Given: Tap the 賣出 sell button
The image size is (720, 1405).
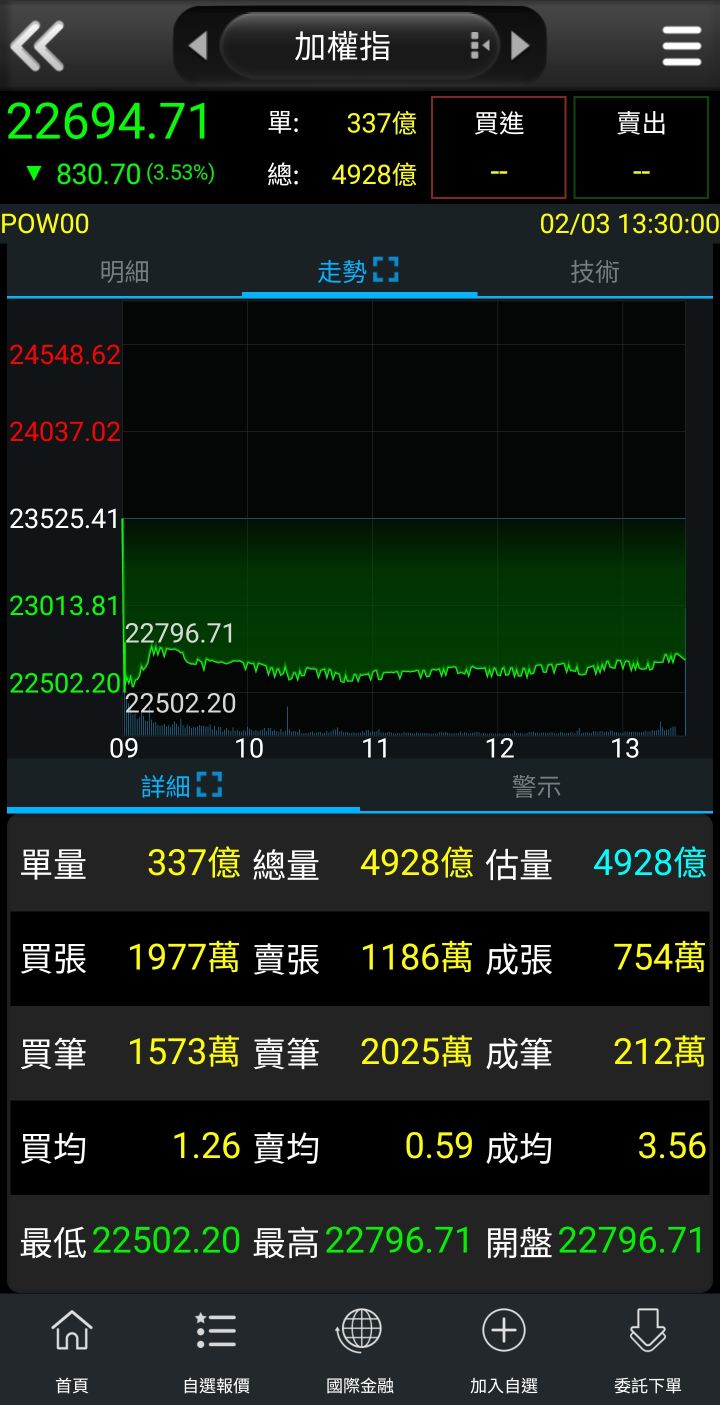Looking at the screenshot, I should pos(641,147).
